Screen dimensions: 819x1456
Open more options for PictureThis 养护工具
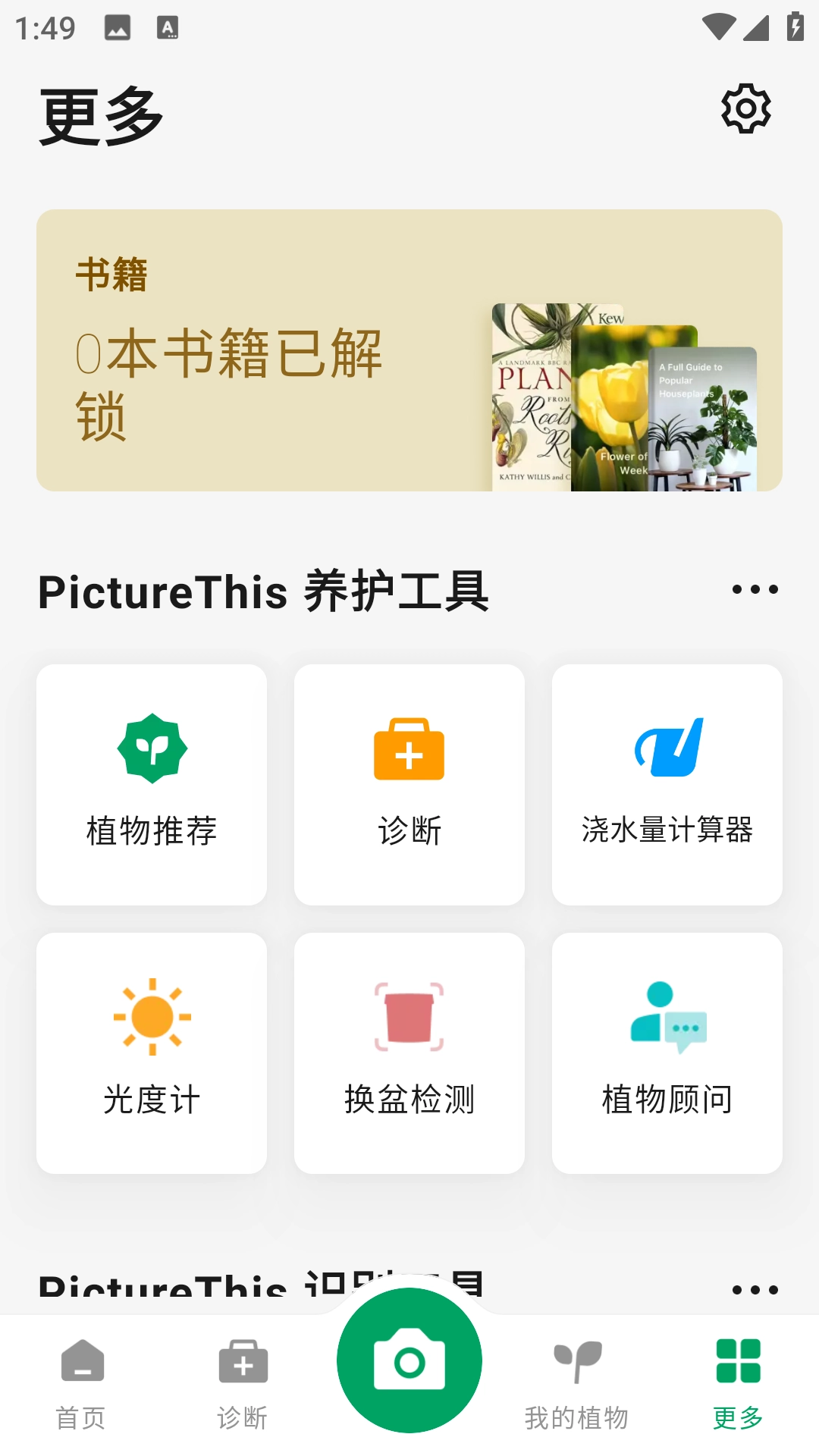tap(755, 590)
